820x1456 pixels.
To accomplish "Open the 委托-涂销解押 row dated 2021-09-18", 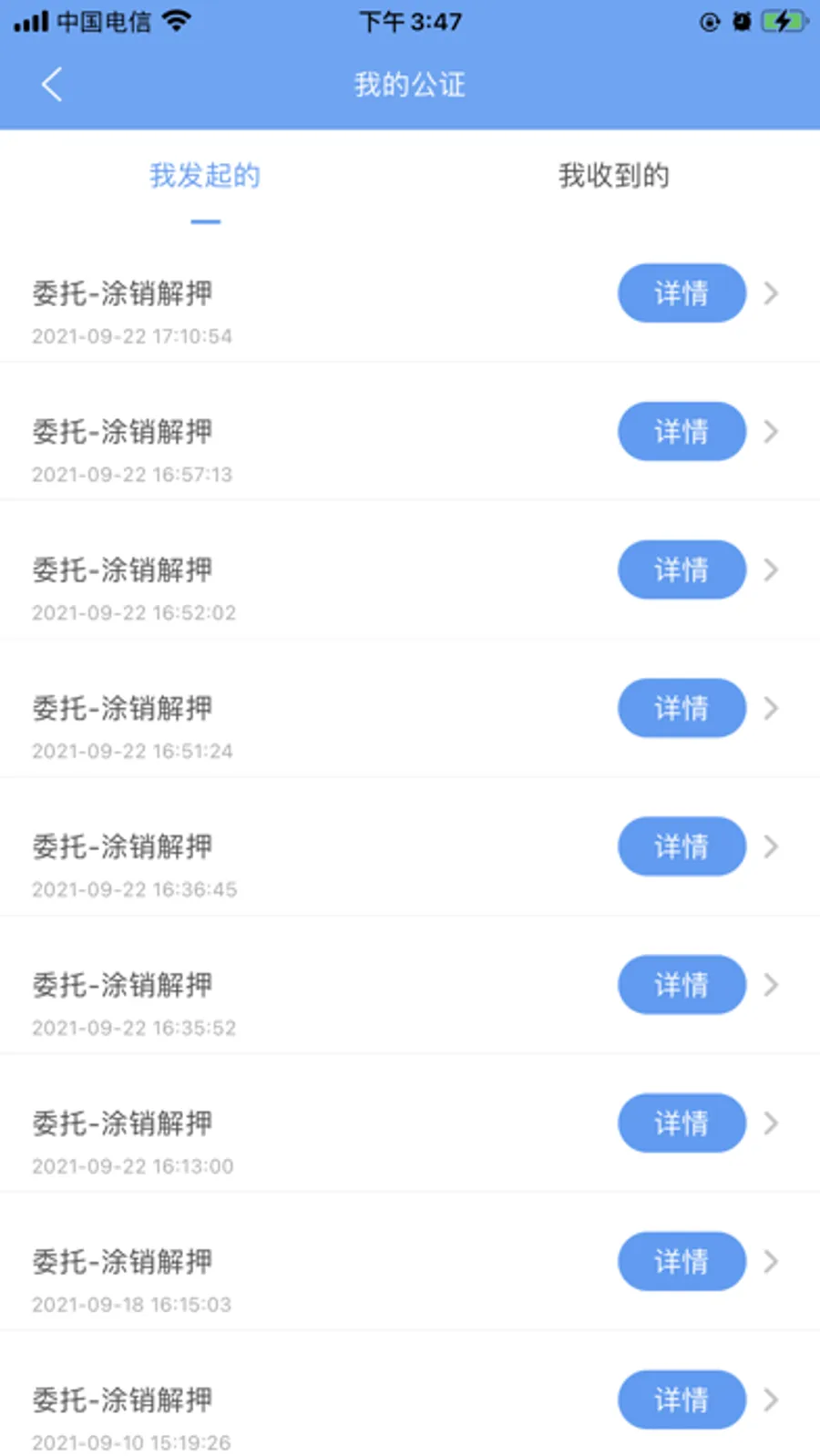I will (273, 1279).
